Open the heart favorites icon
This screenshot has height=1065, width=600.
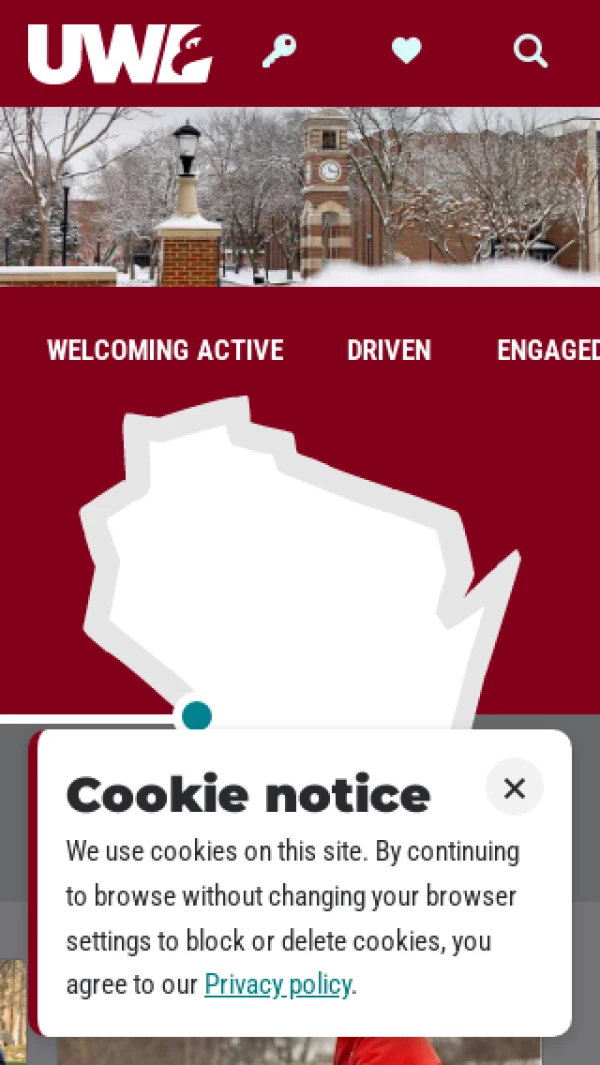click(x=406, y=50)
